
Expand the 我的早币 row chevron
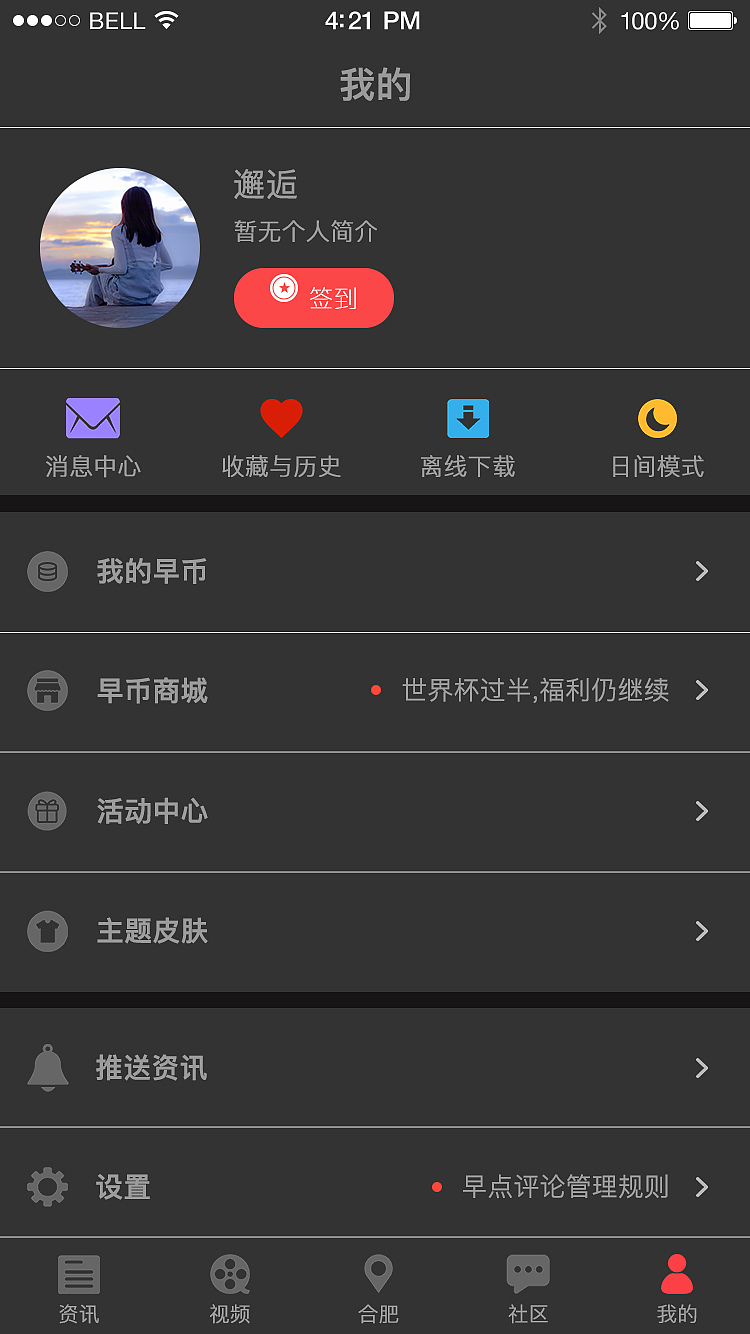coord(701,571)
